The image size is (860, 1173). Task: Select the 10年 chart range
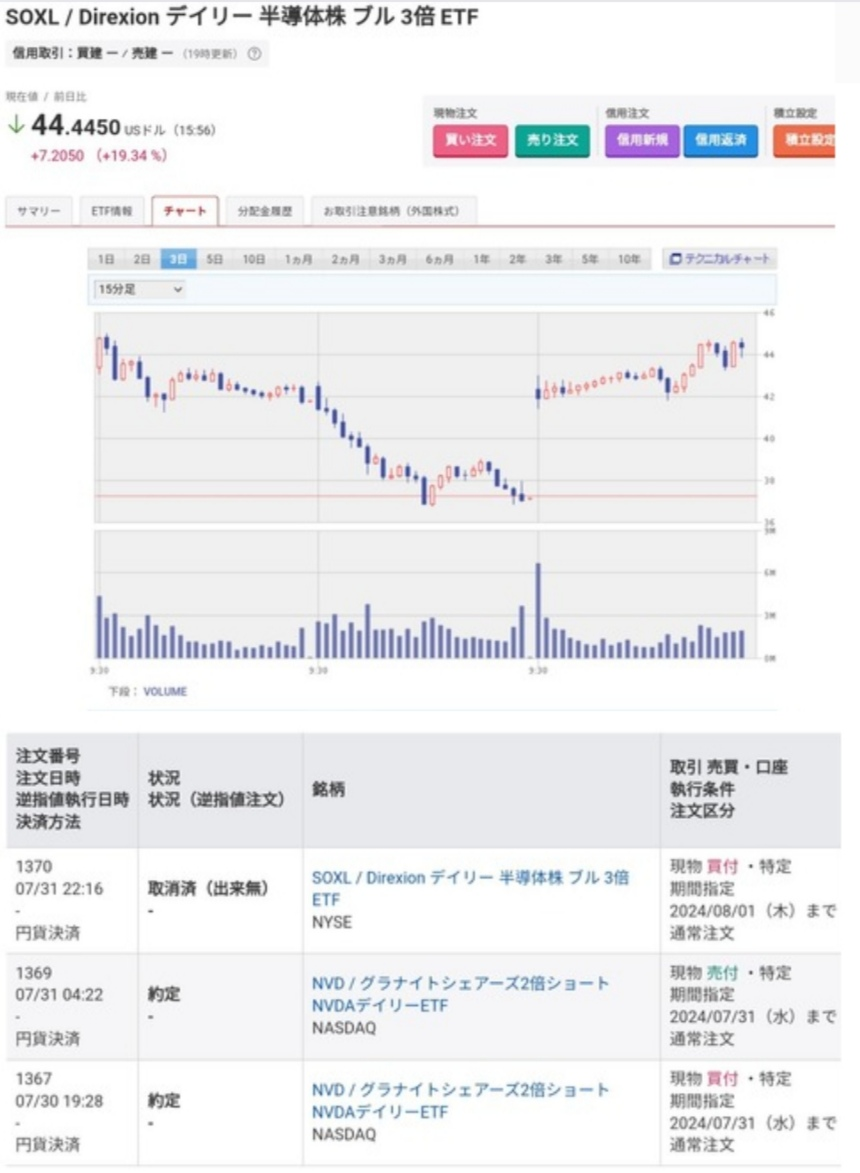(629, 259)
